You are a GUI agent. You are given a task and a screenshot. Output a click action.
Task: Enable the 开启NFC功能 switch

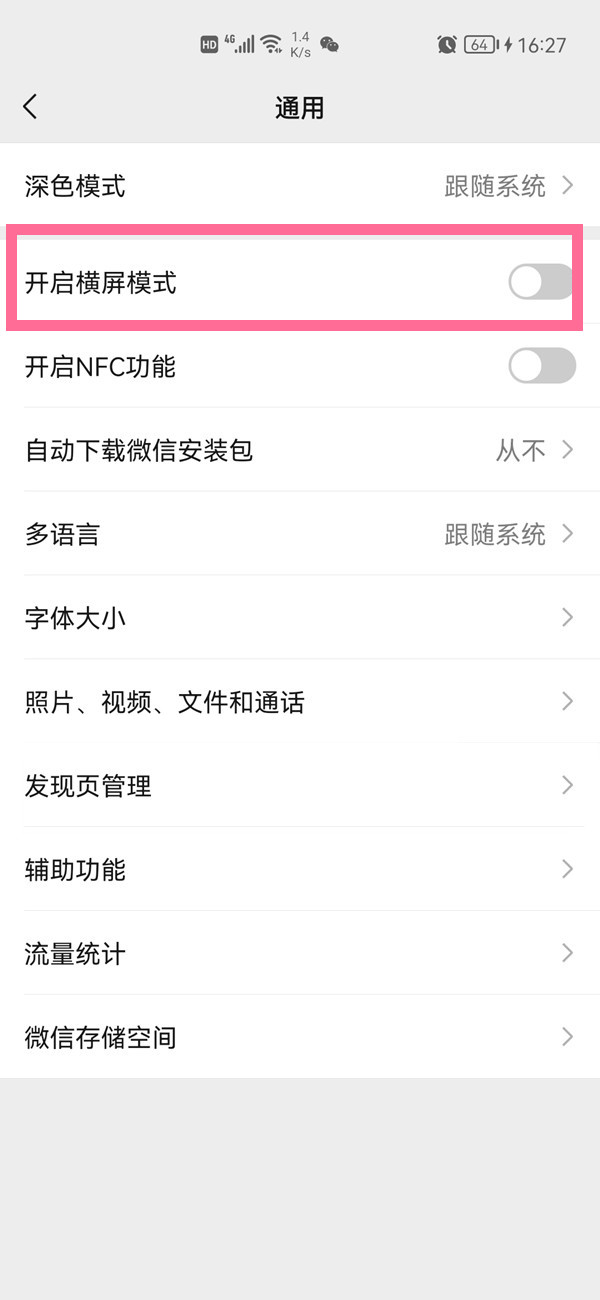coord(541,366)
